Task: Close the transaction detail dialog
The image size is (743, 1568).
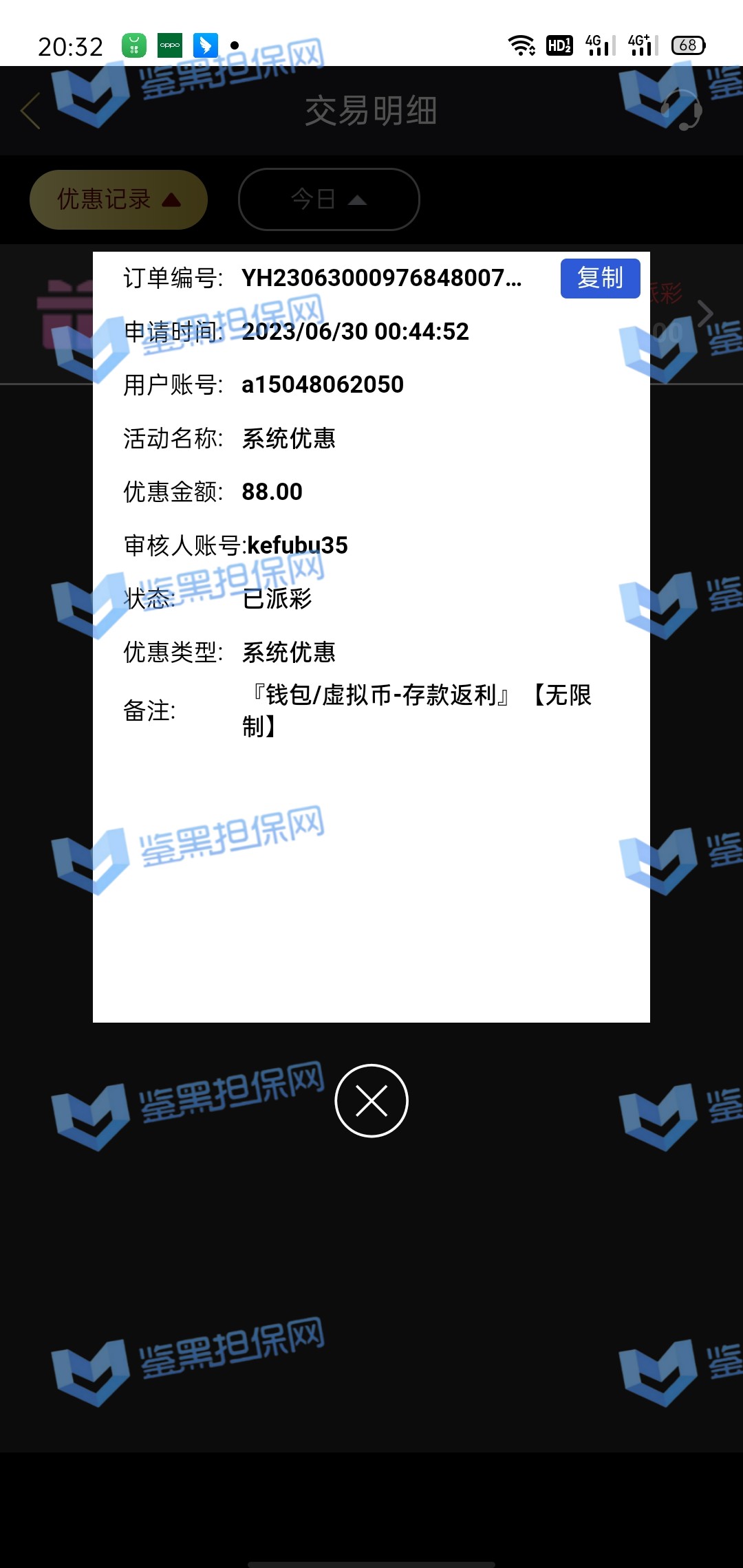Action: [371, 1101]
